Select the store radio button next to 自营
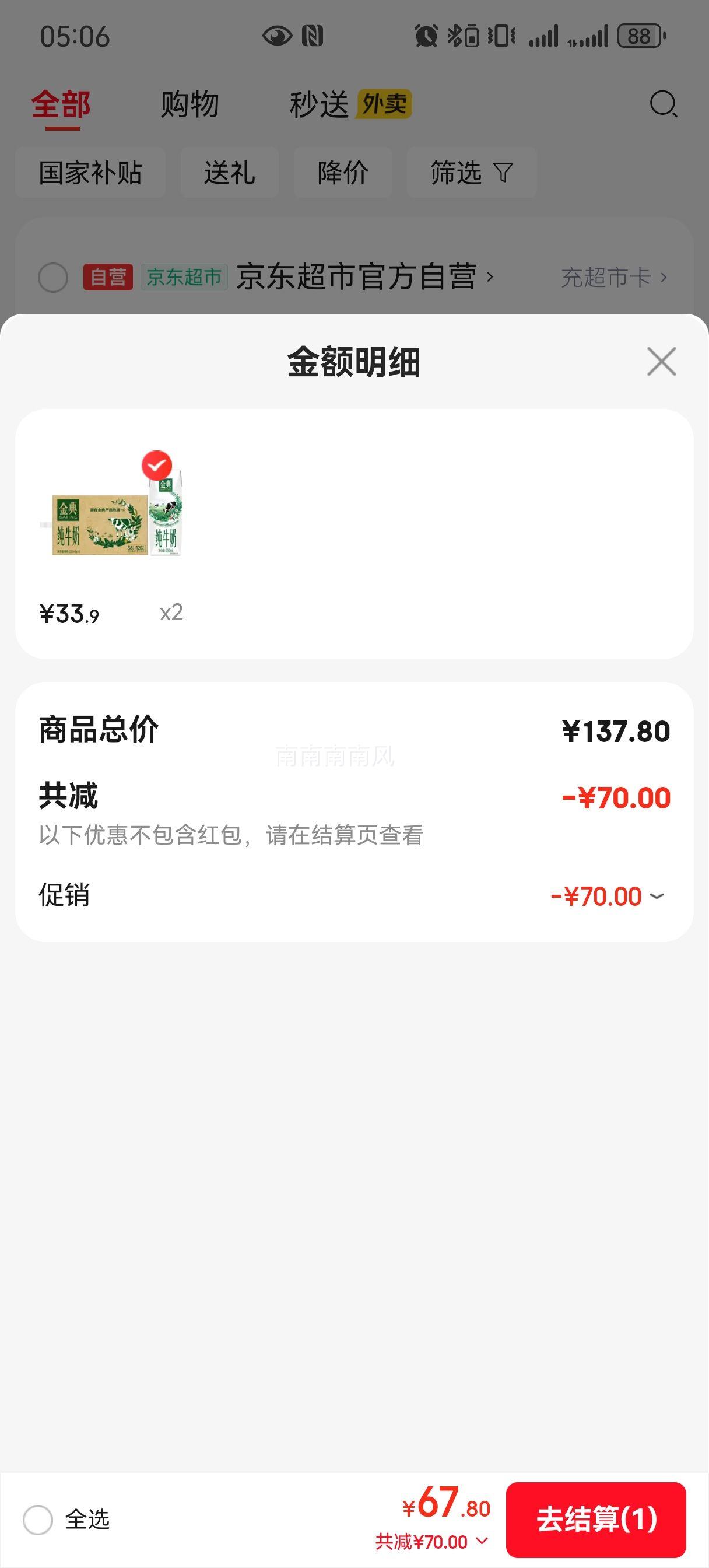This screenshot has width=709, height=1568. [x=54, y=278]
